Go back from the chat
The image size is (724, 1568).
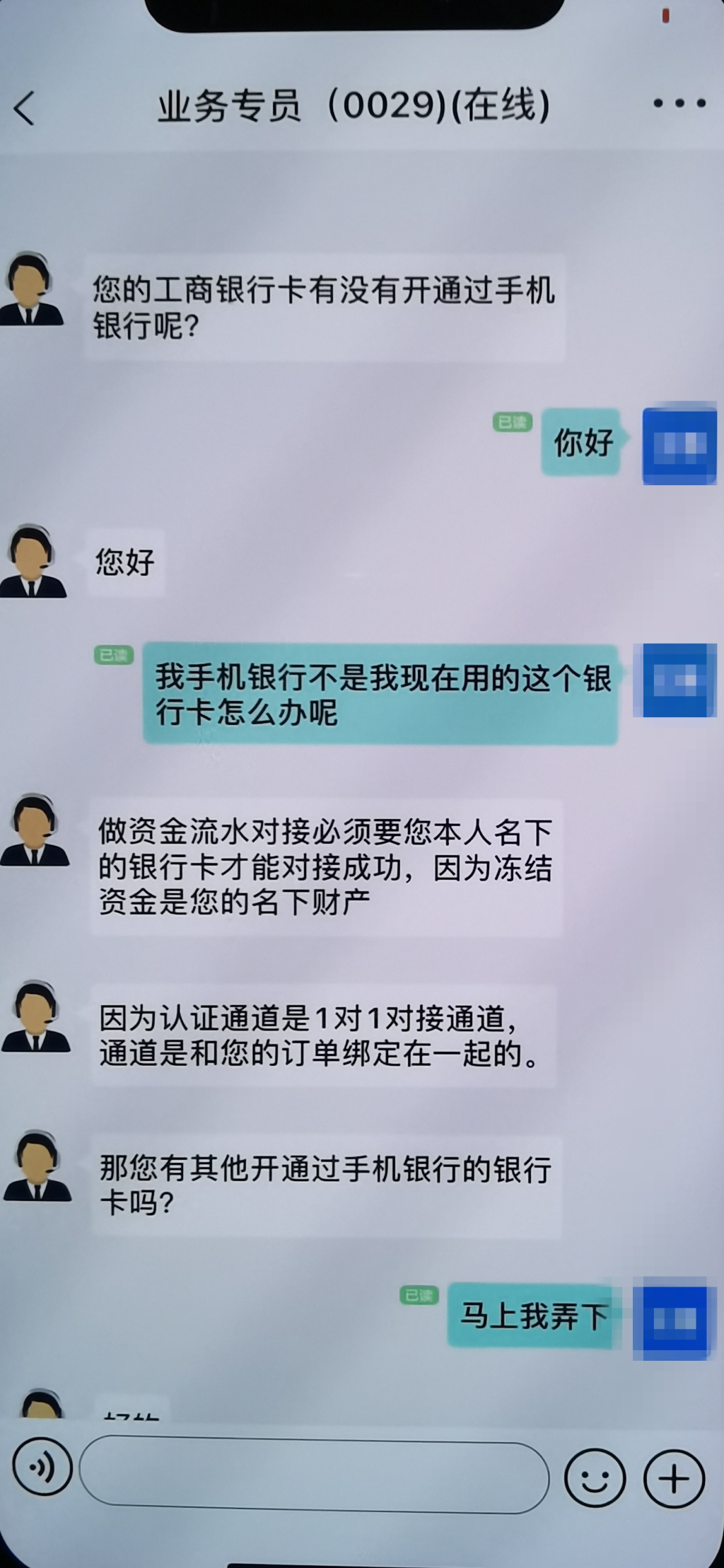[x=24, y=108]
